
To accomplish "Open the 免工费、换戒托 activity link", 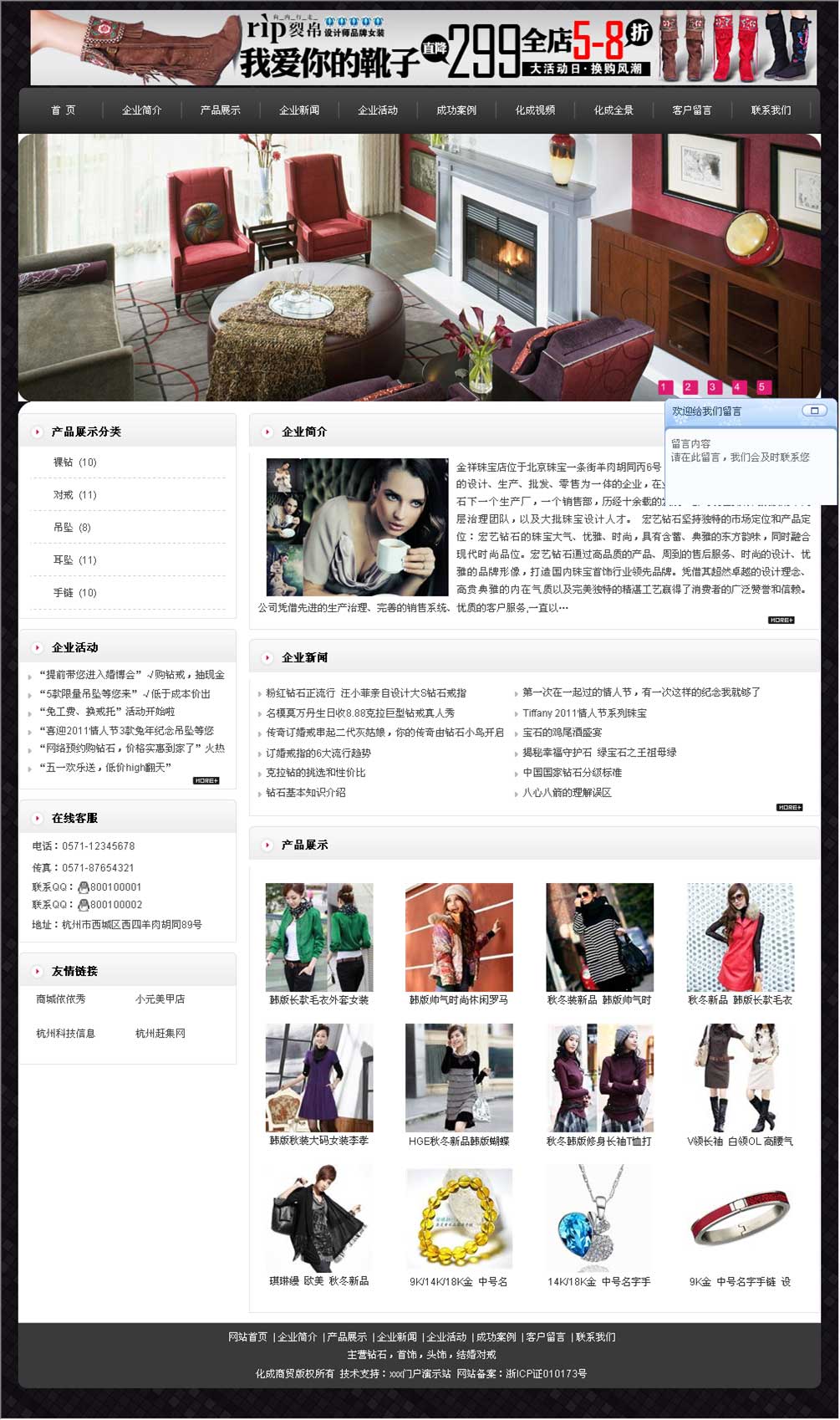I will click(107, 712).
